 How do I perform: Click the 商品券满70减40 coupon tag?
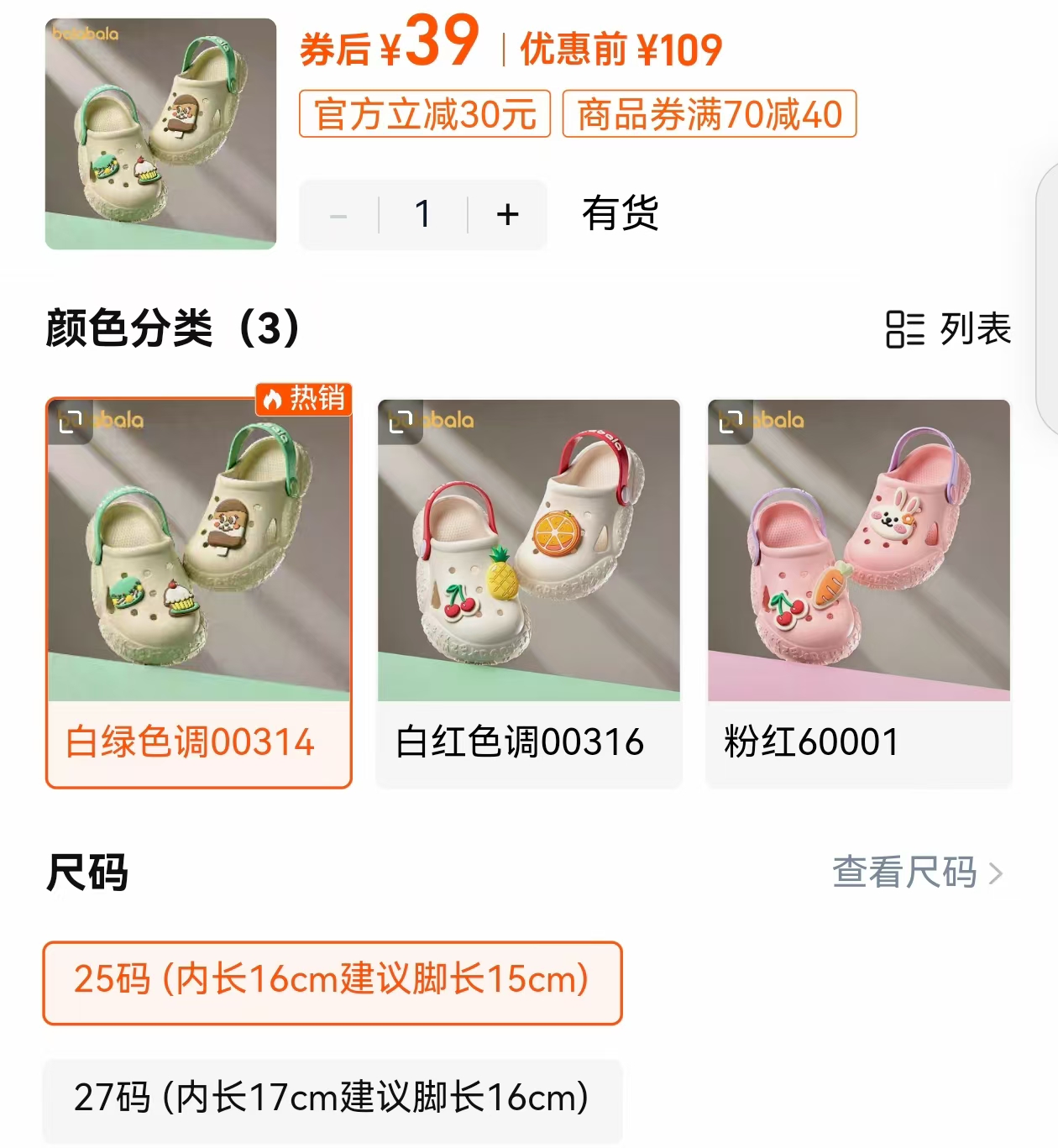[x=710, y=117]
